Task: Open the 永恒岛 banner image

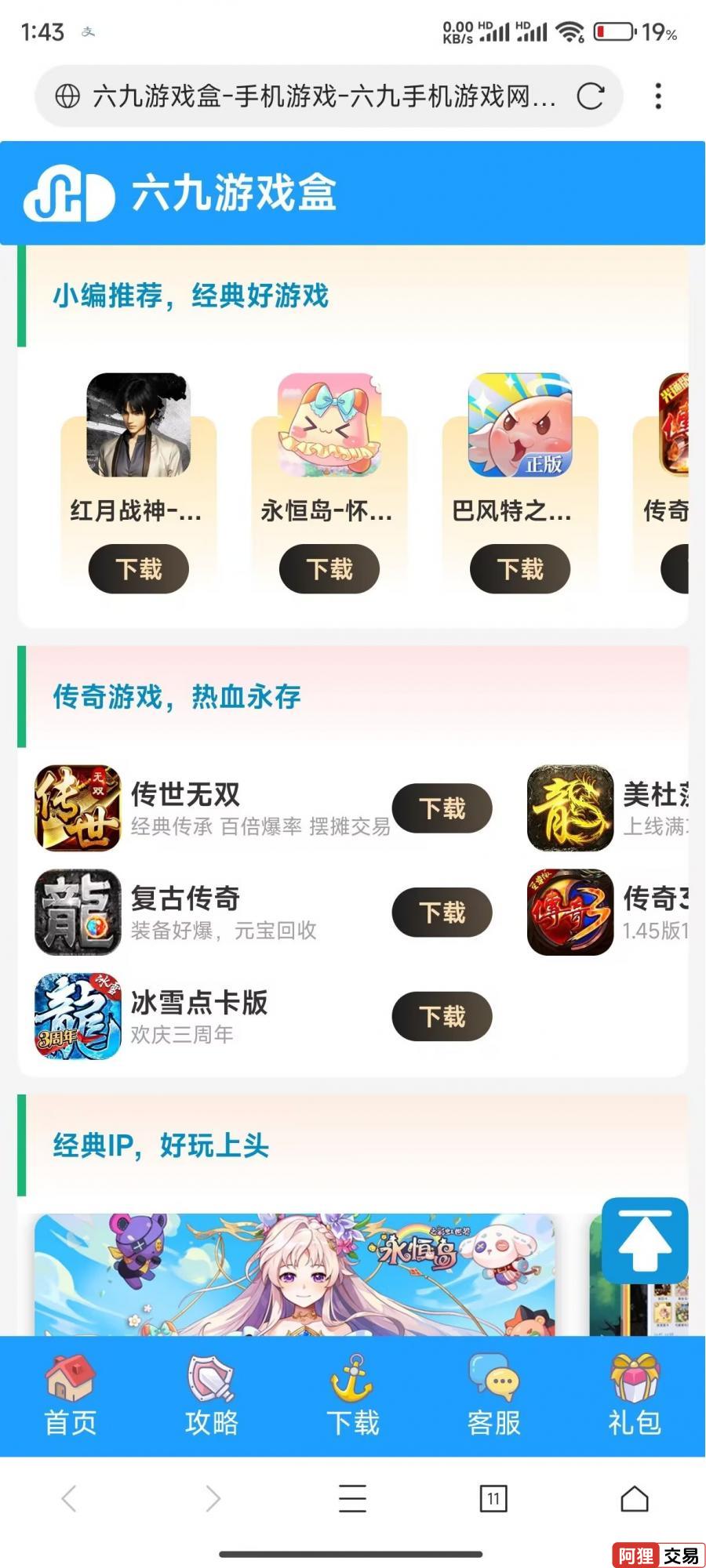Action: tap(294, 1274)
